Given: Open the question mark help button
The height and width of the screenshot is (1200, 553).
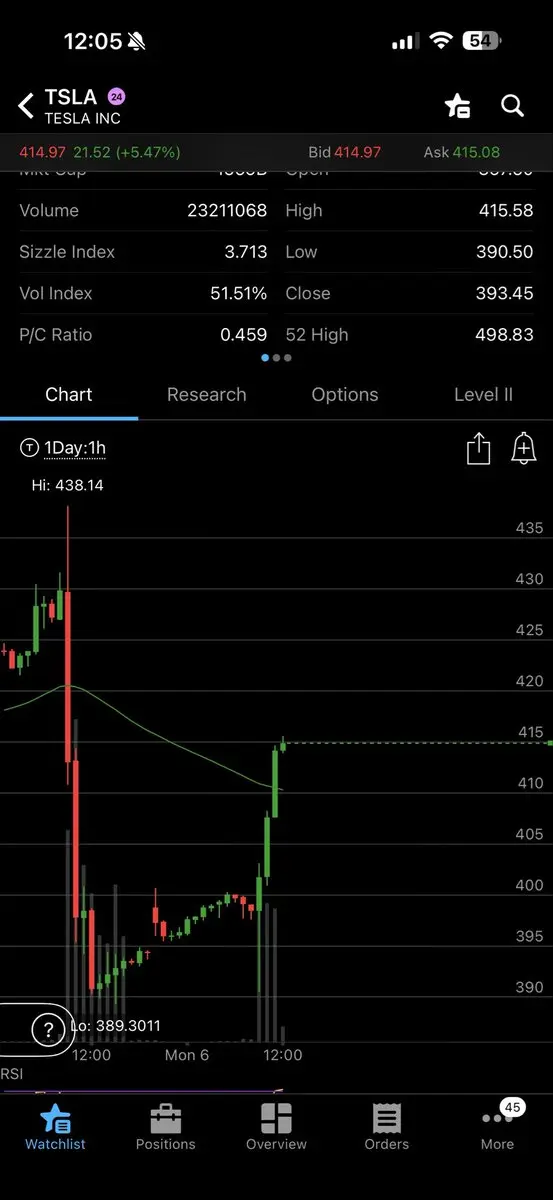Looking at the screenshot, I should click(47, 1028).
